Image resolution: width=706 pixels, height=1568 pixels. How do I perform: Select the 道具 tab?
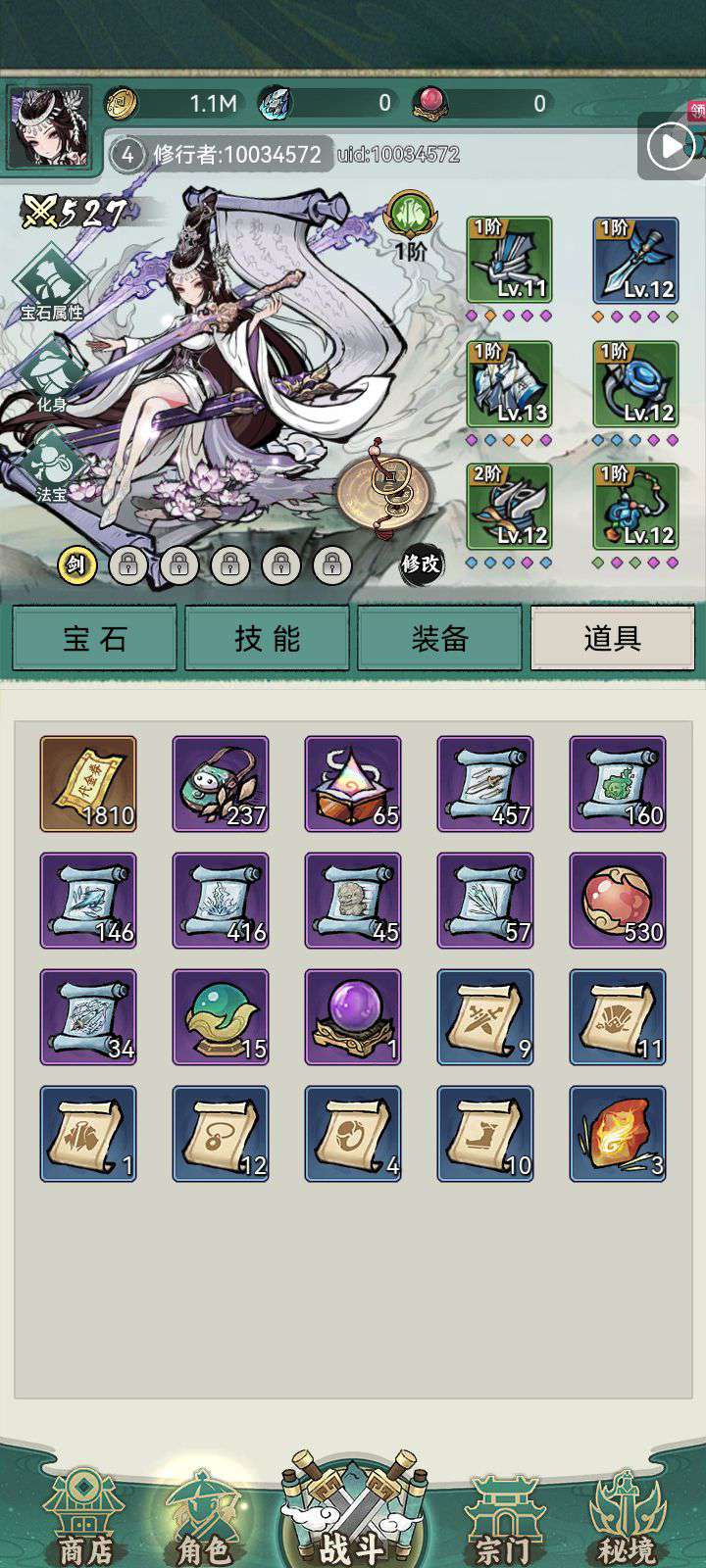612,638
